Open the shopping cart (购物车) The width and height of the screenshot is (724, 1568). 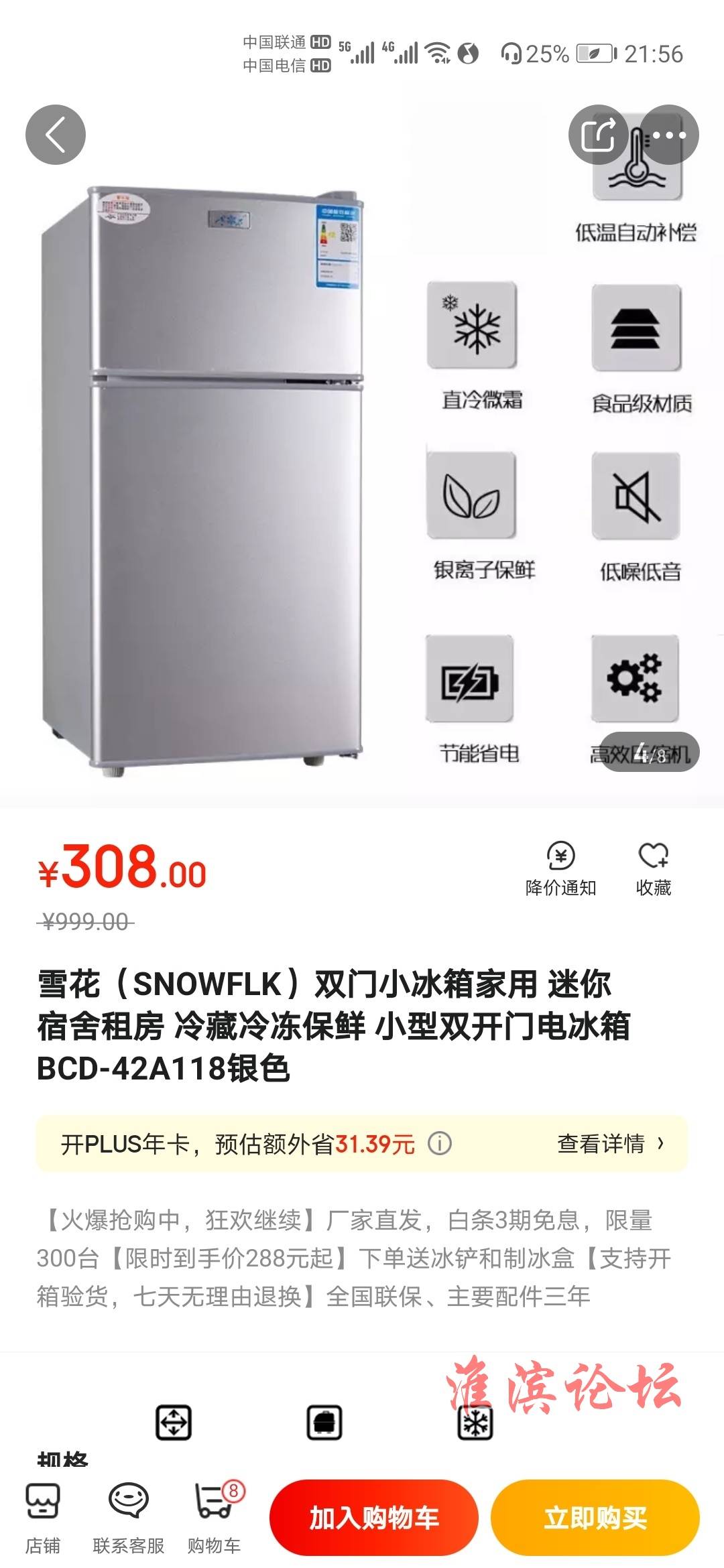[x=215, y=1518]
